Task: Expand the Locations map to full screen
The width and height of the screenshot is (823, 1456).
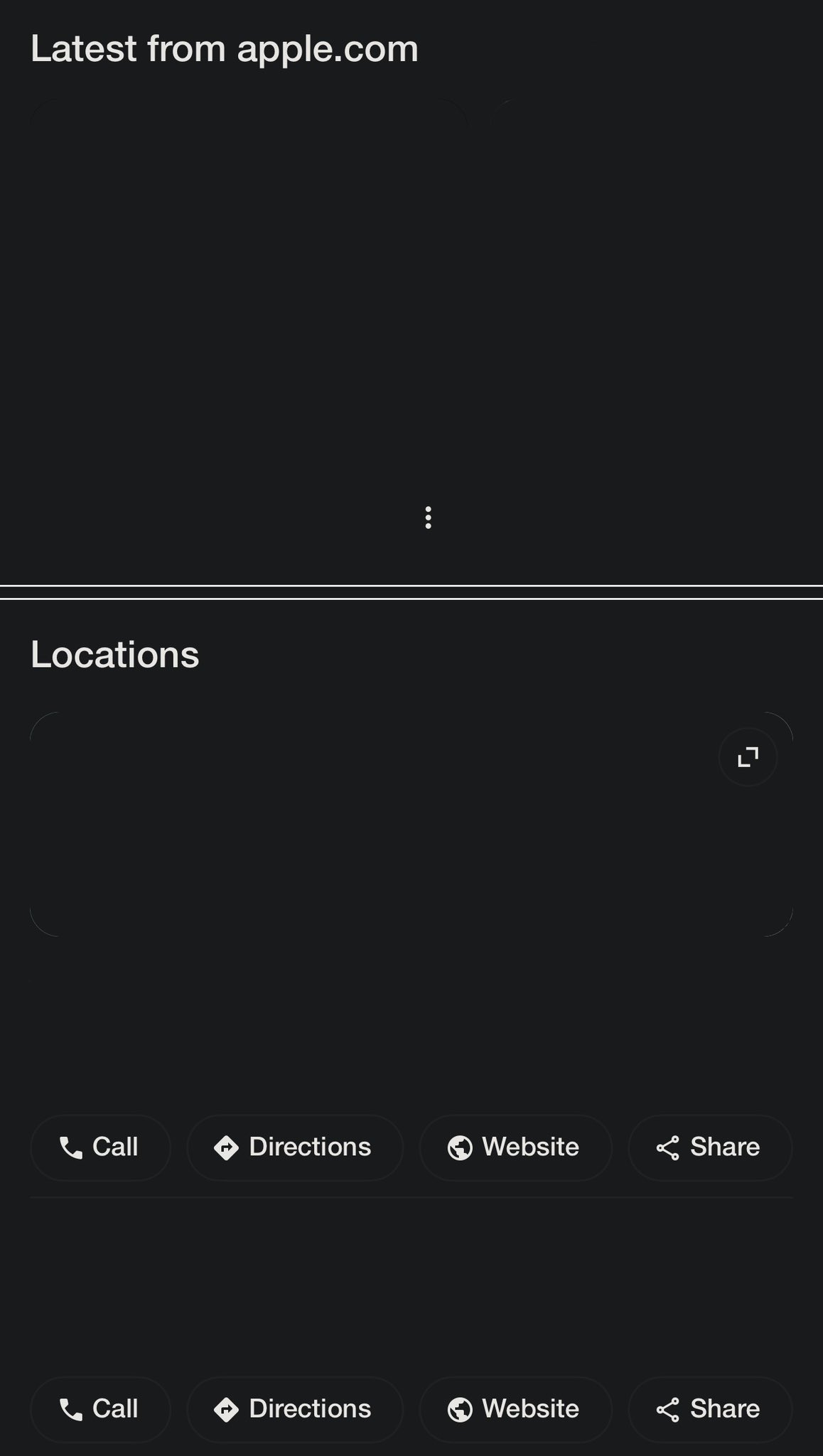Action: pos(748,757)
